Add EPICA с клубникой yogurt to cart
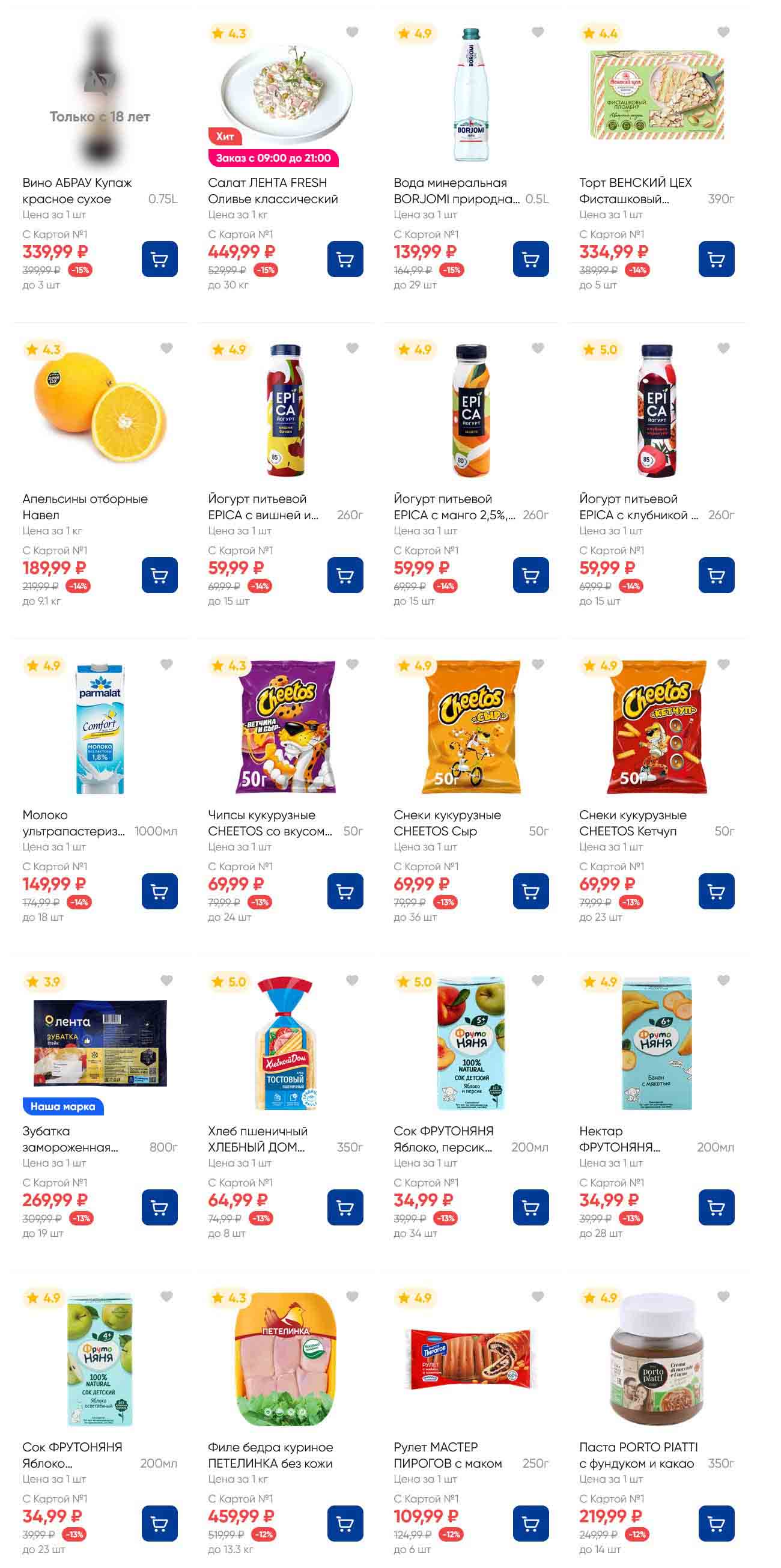 pyautogui.click(x=716, y=575)
